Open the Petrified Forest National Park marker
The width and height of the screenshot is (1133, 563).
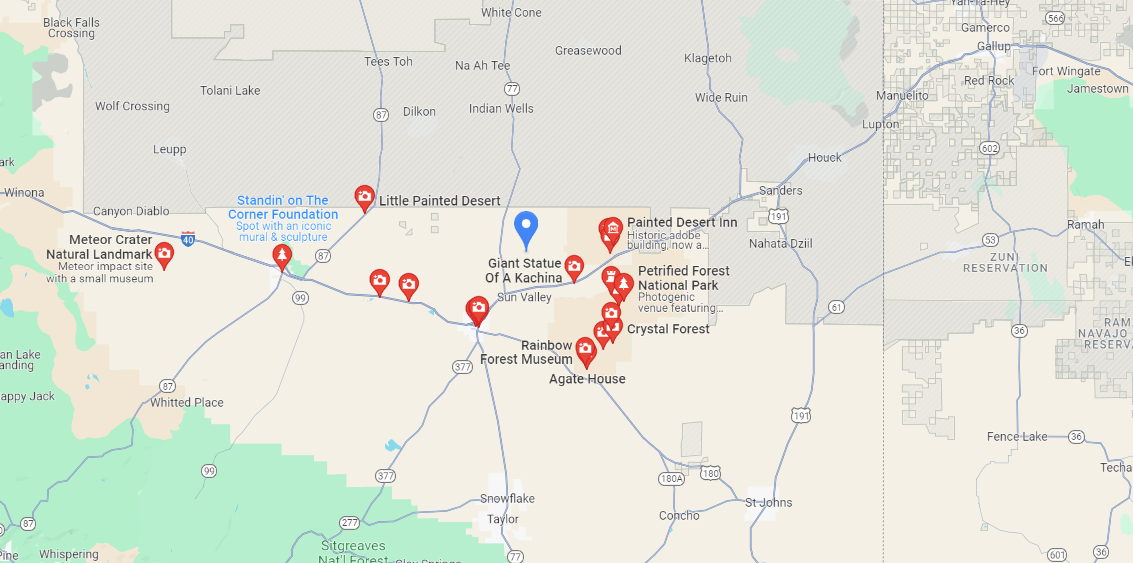click(624, 286)
